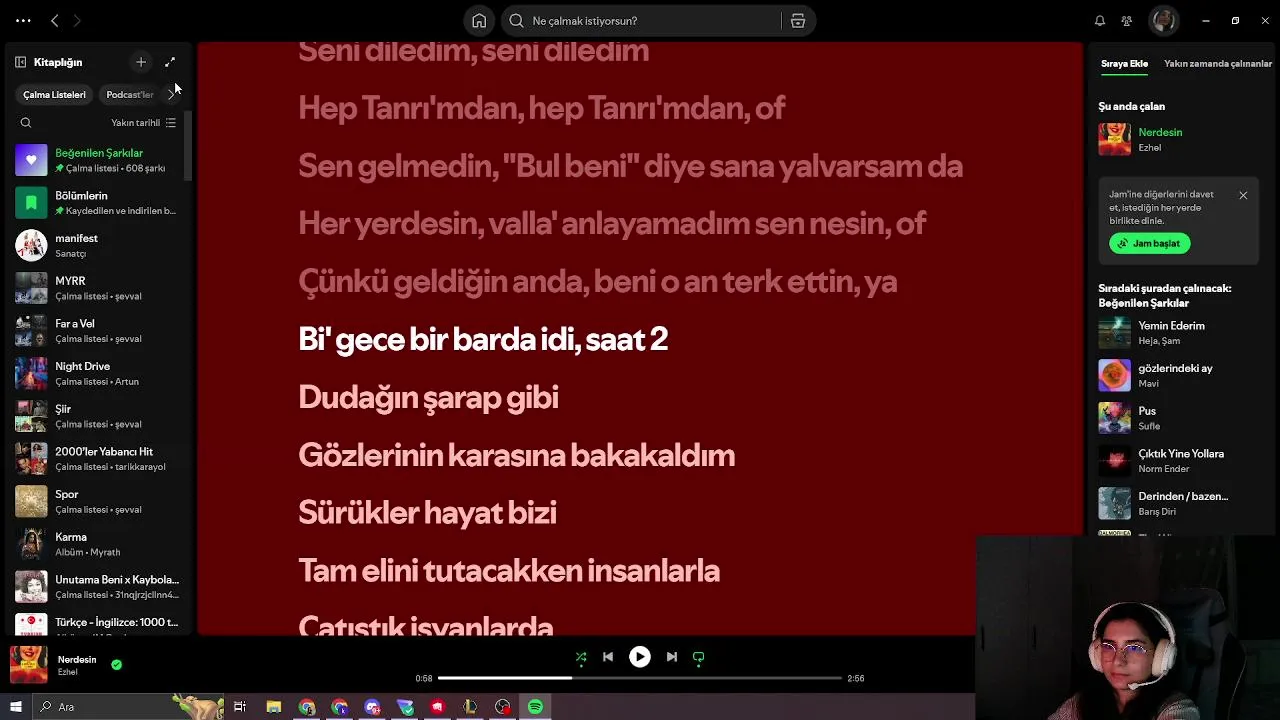Focus the 'Ne çalmak istiyorsun?' search box
Image resolution: width=1280 pixels, height=720 pixels.
(x=640, y=21)
